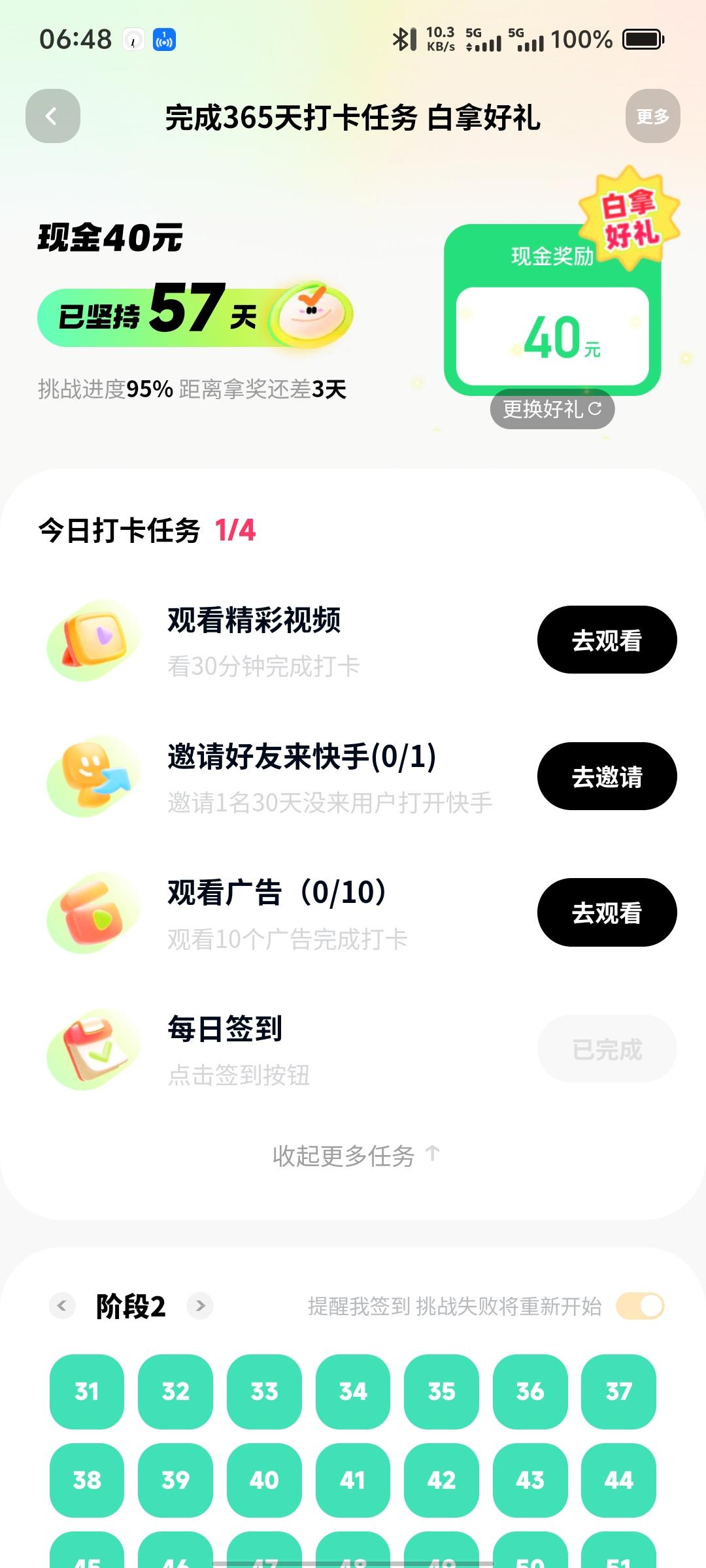Collapse tasks via 收起更多任务
This screenshot has width=706, height=1568.
(x=356, y=1156)
